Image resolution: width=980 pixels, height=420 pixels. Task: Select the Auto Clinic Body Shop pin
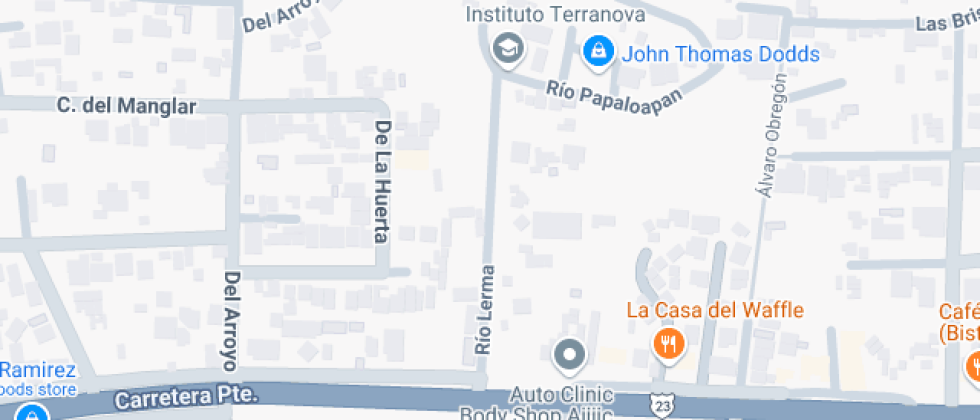[570, 354]
